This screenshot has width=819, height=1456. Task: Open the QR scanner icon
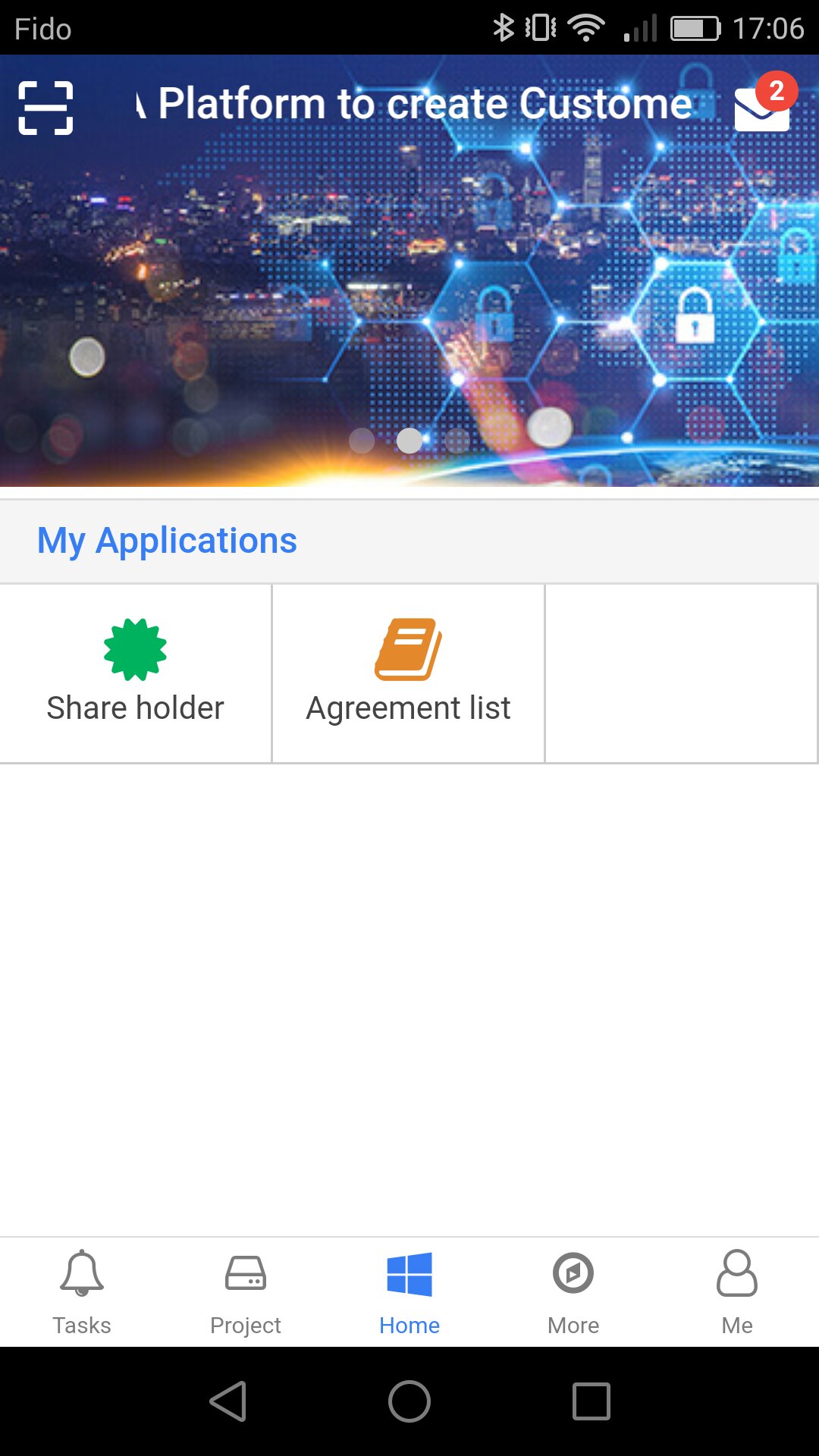pos(45,108)
